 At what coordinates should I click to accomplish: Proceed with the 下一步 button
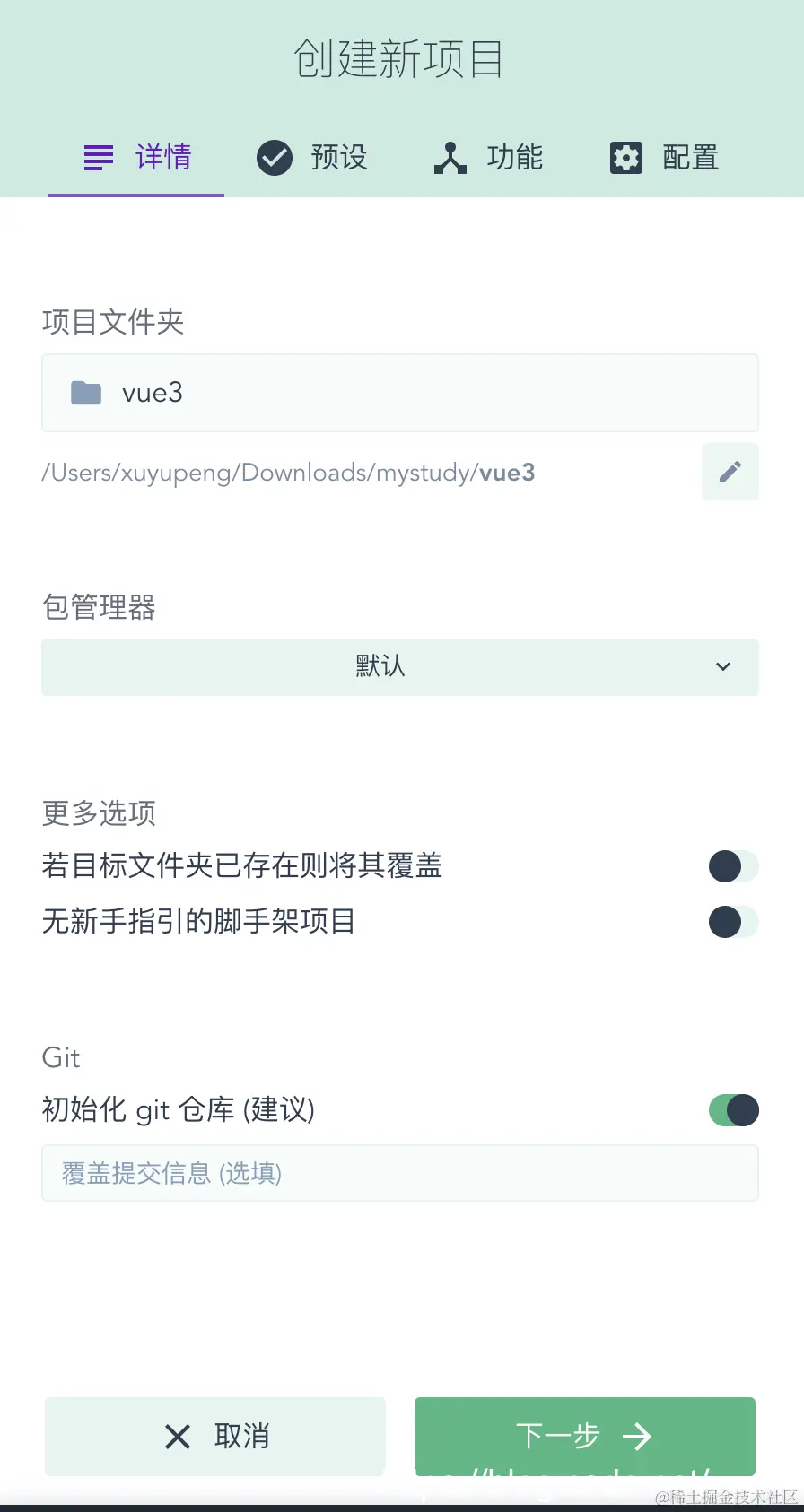(x=584, y=1435)
